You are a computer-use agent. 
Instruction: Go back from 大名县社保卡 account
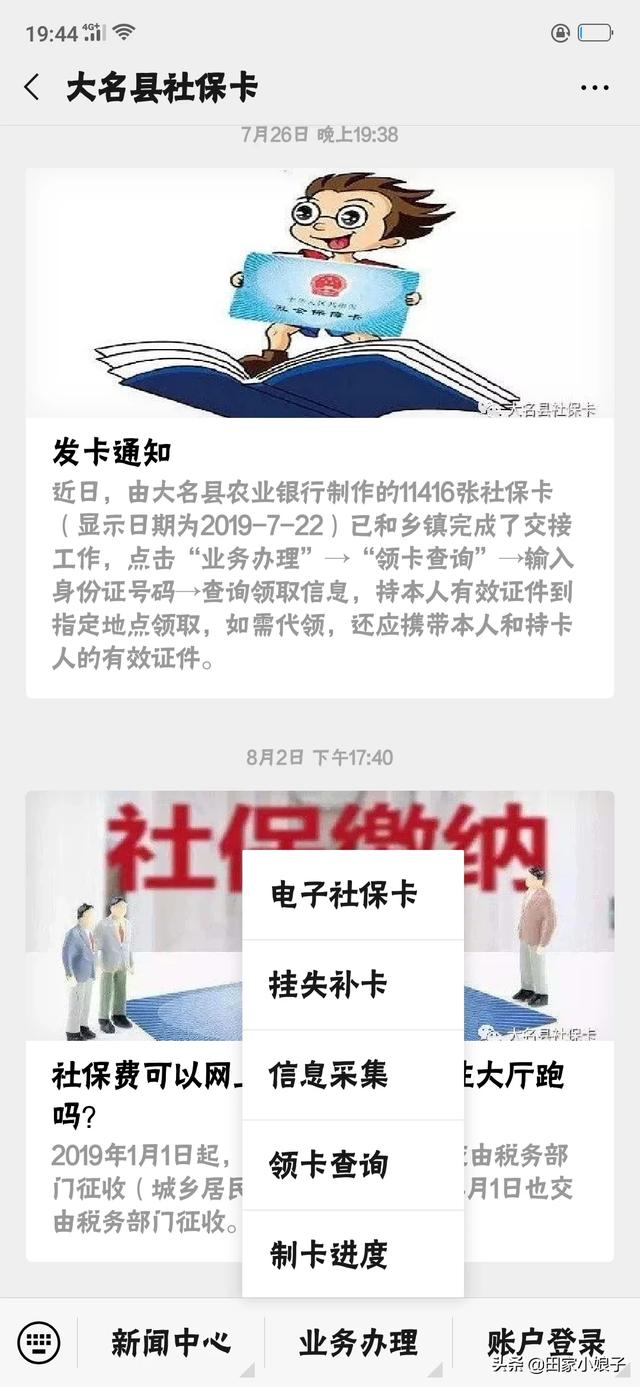tap(32, 87)
